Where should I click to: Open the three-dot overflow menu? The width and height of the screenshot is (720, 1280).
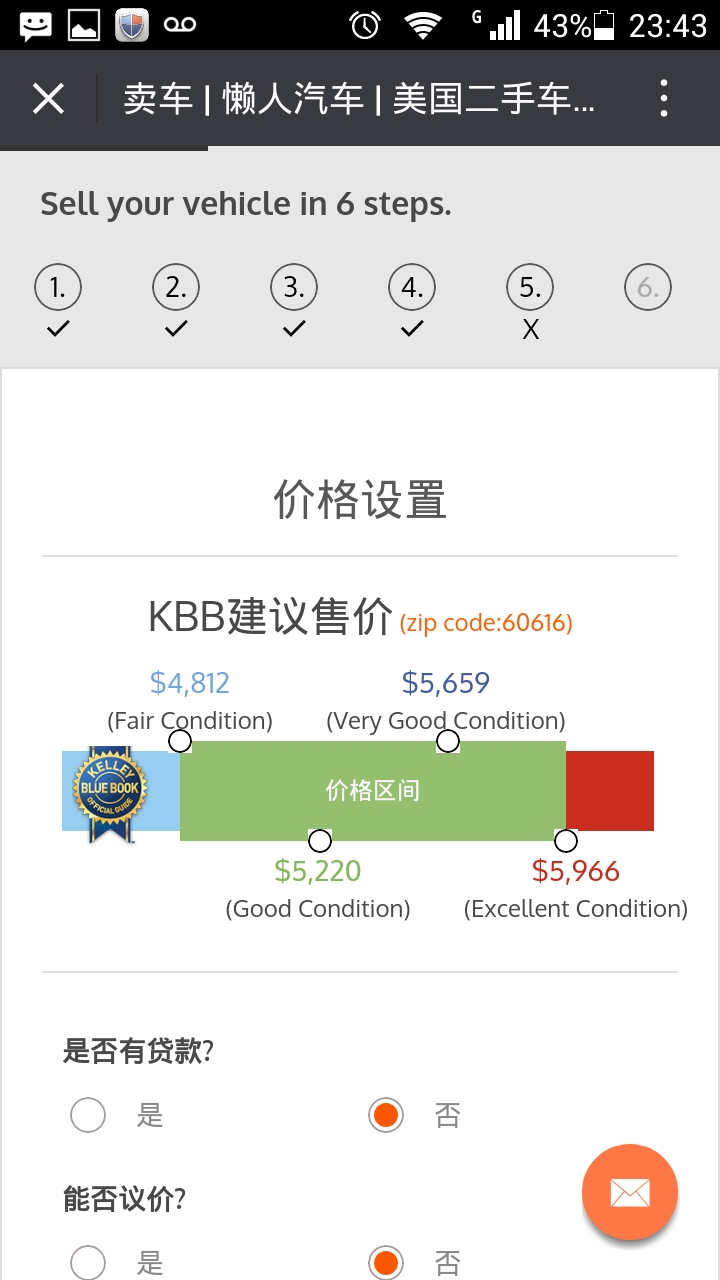click(x=664, y=99)
